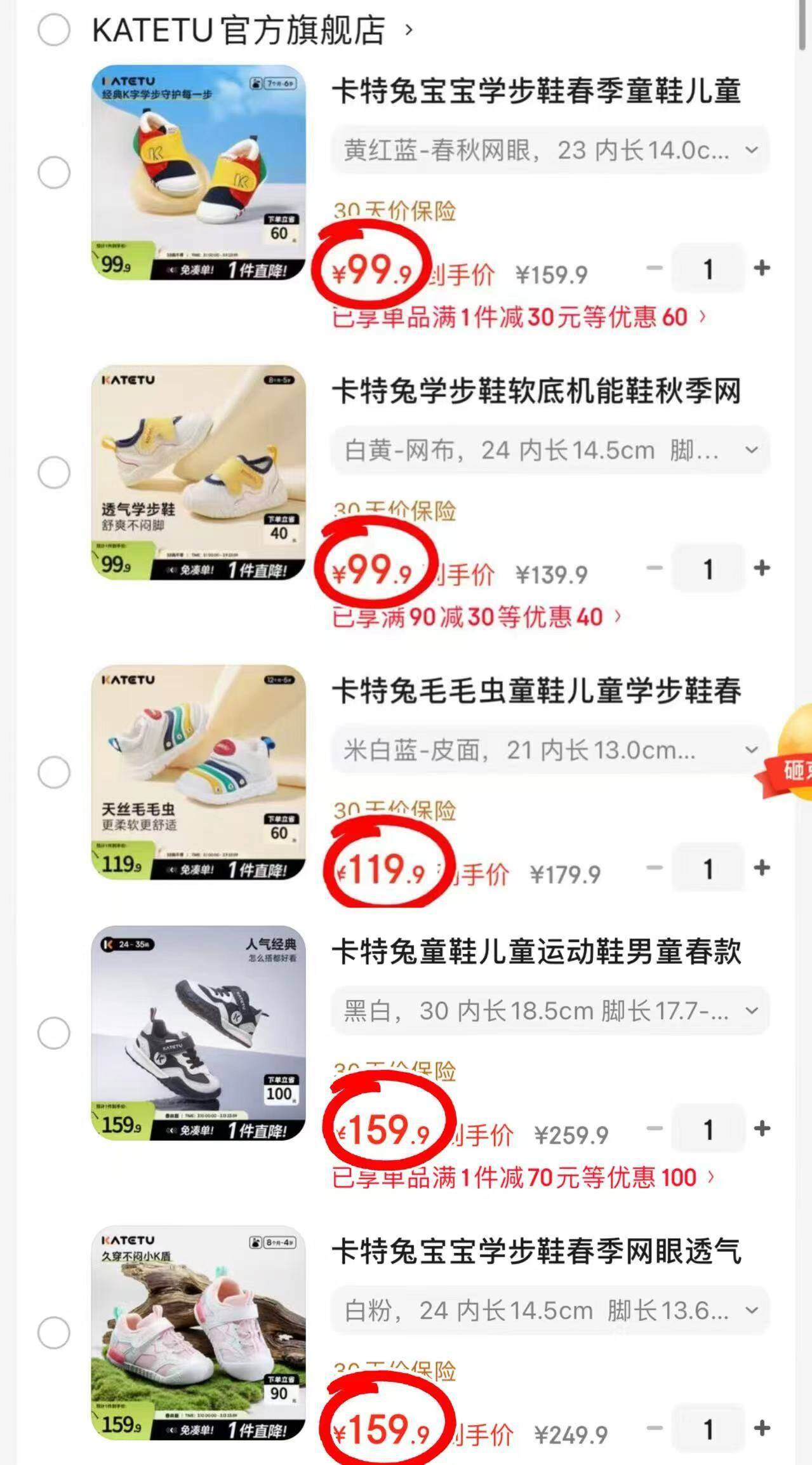Screen dimensions: 812x1465
Task: Select all items from KATETU官方旗舰店
Action: (x=54, y=30)
